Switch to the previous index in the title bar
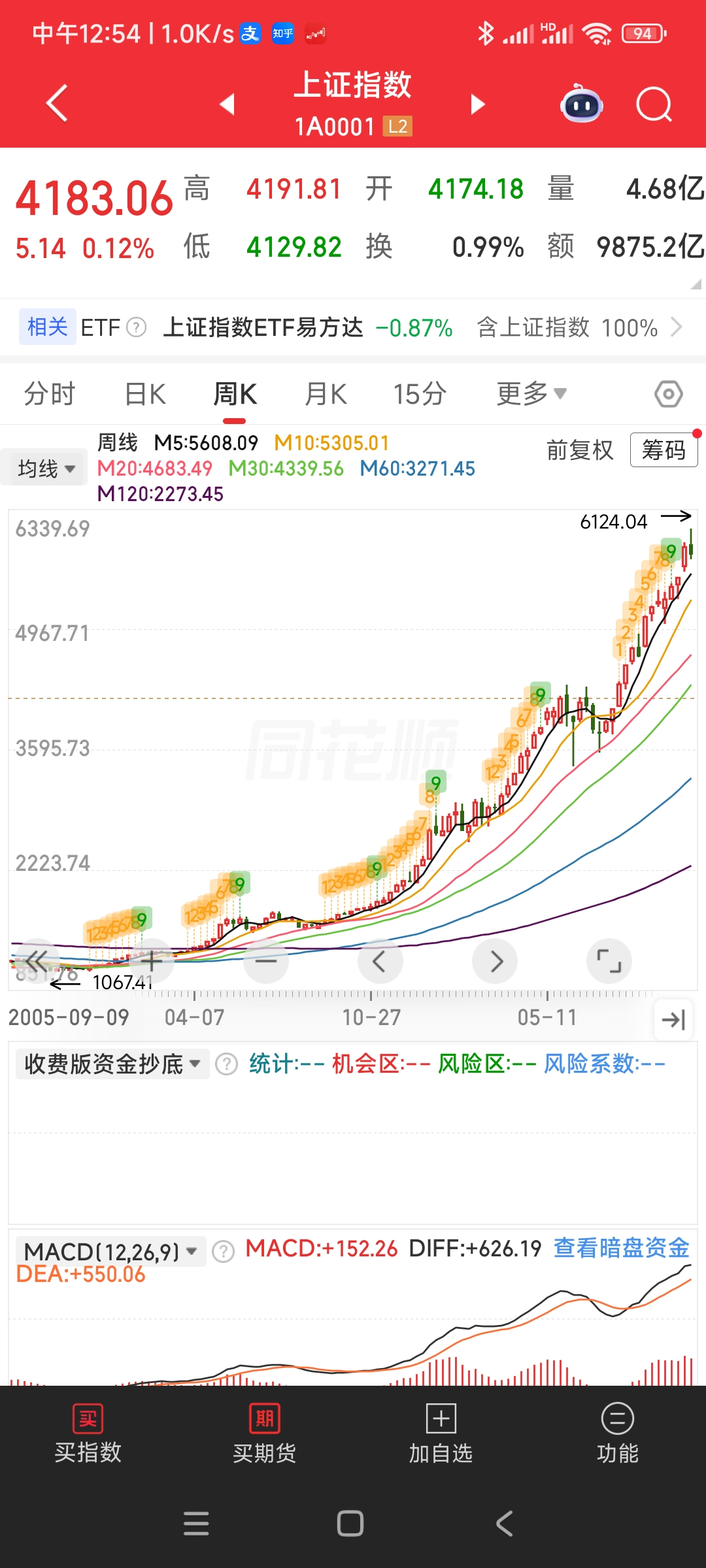Screen dimensions: 706x1568 pos(227,104)
